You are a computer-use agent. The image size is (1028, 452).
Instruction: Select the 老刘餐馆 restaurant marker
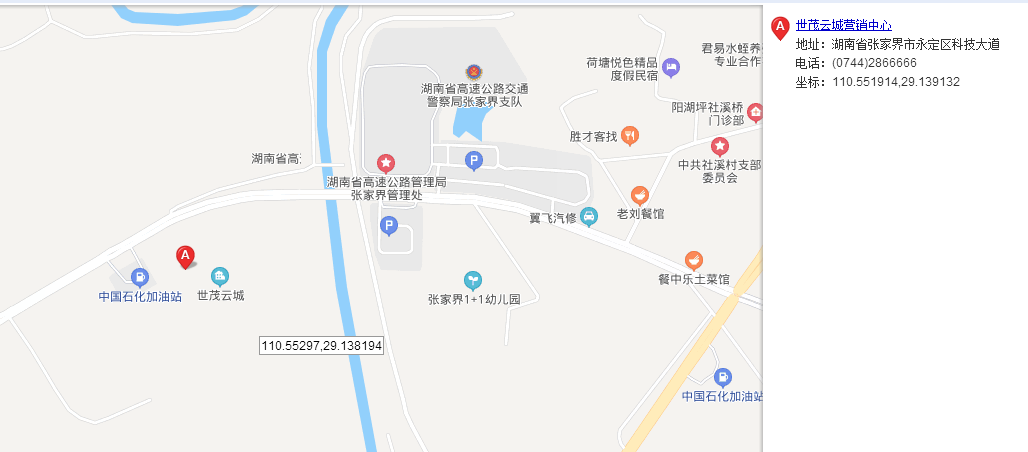pyautogui.click(x=640, y=195)
